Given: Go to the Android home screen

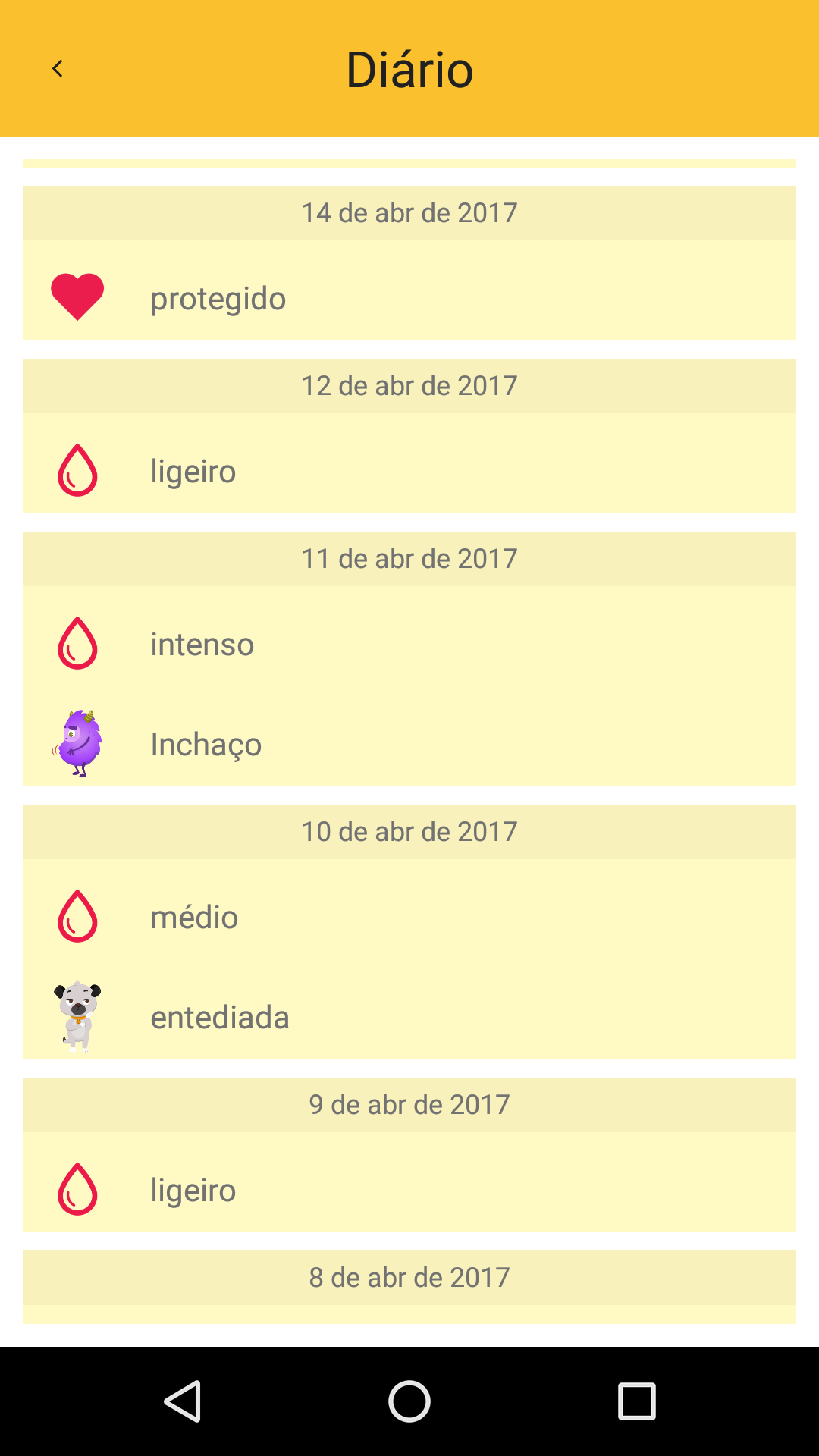Looking at the screenshot, I should pos(409,1401).
